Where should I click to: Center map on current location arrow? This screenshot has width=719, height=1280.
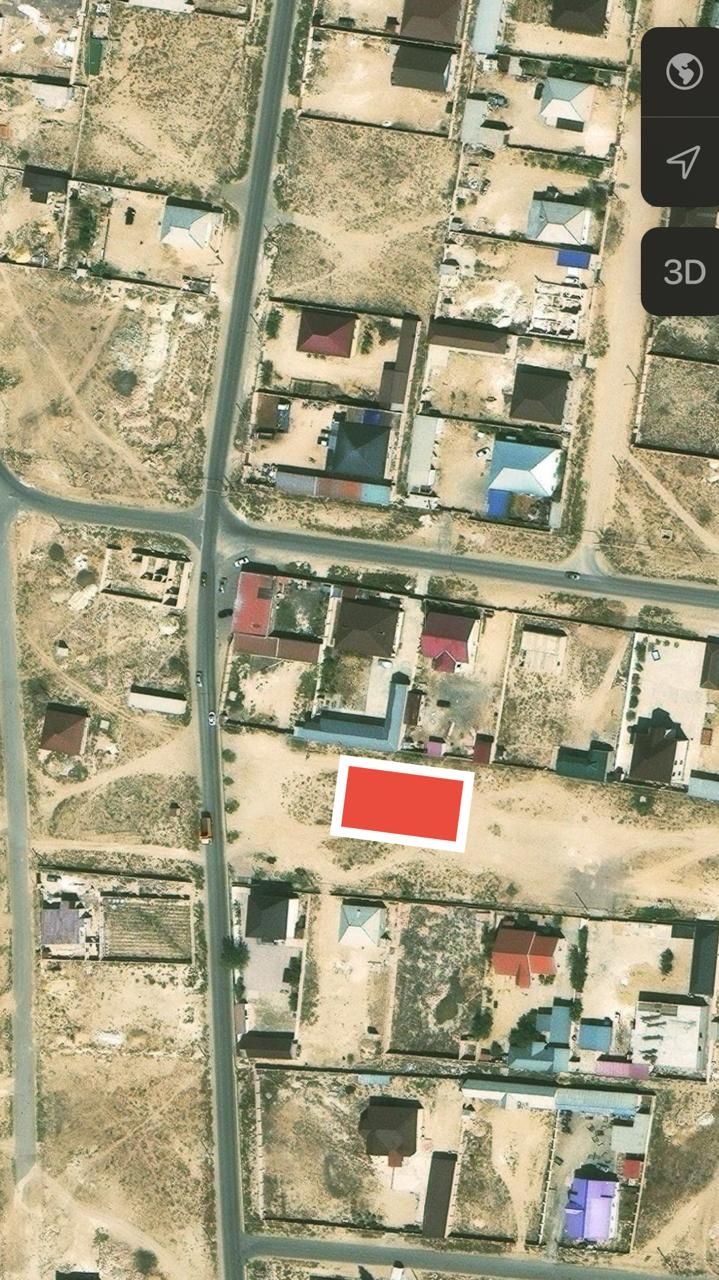coord(684,162)
